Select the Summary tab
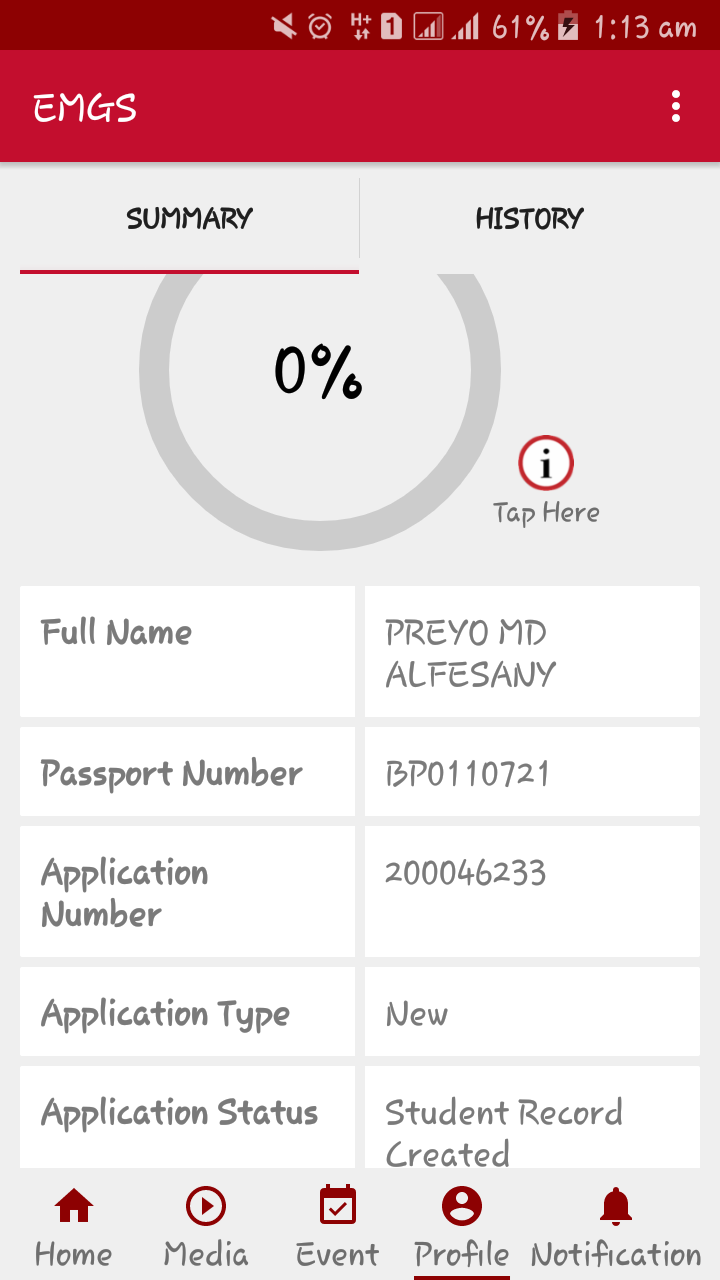Screen dimensions: 720x1280 (x=189, y=219)
